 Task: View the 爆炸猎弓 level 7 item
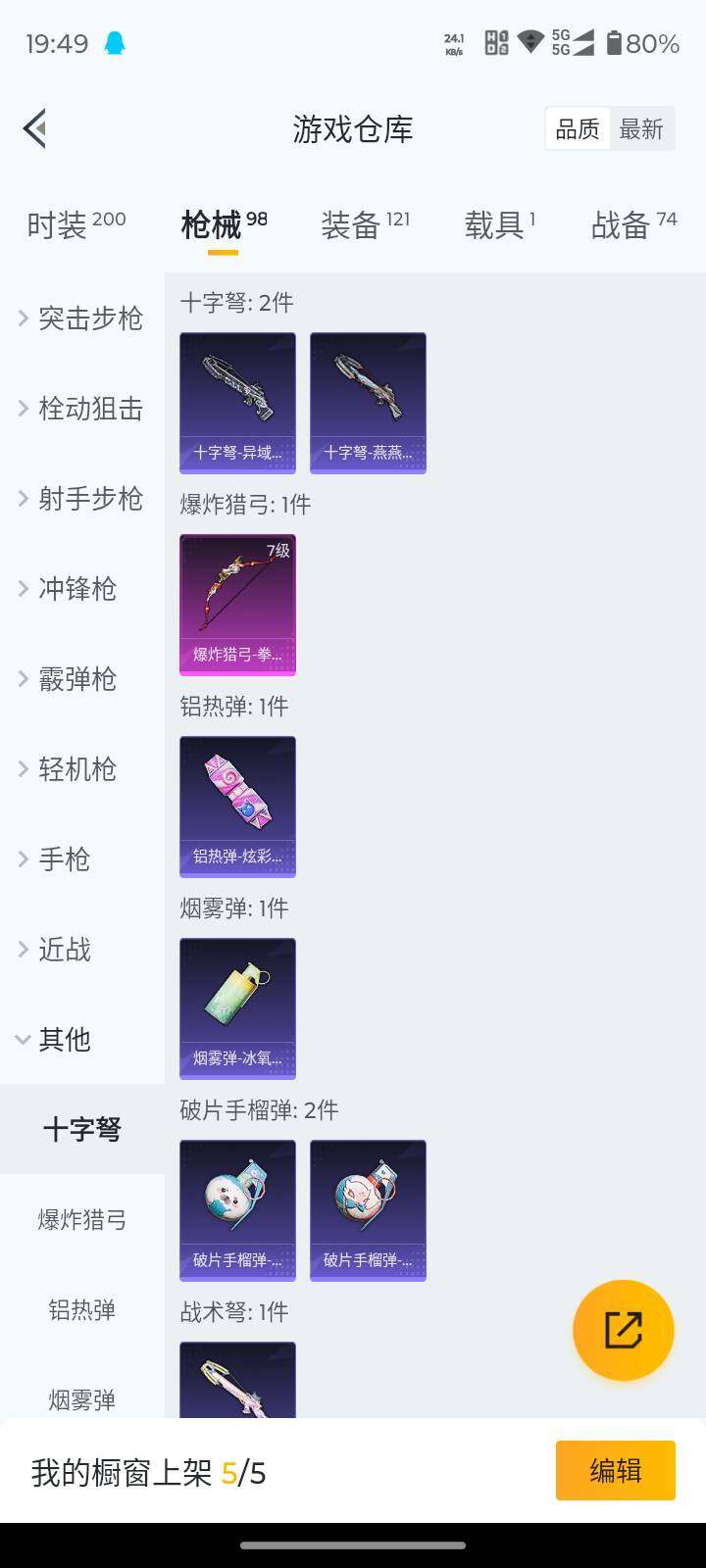237,605
